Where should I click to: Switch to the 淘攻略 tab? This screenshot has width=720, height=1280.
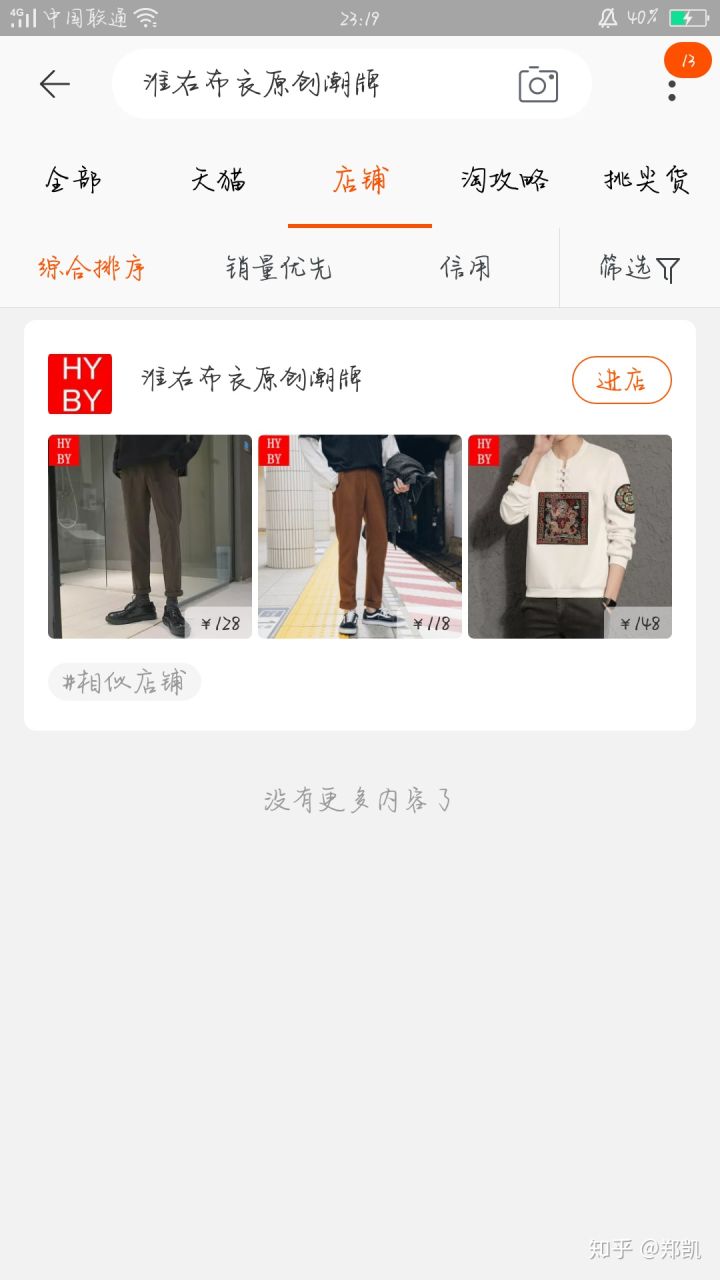point(504,181)
